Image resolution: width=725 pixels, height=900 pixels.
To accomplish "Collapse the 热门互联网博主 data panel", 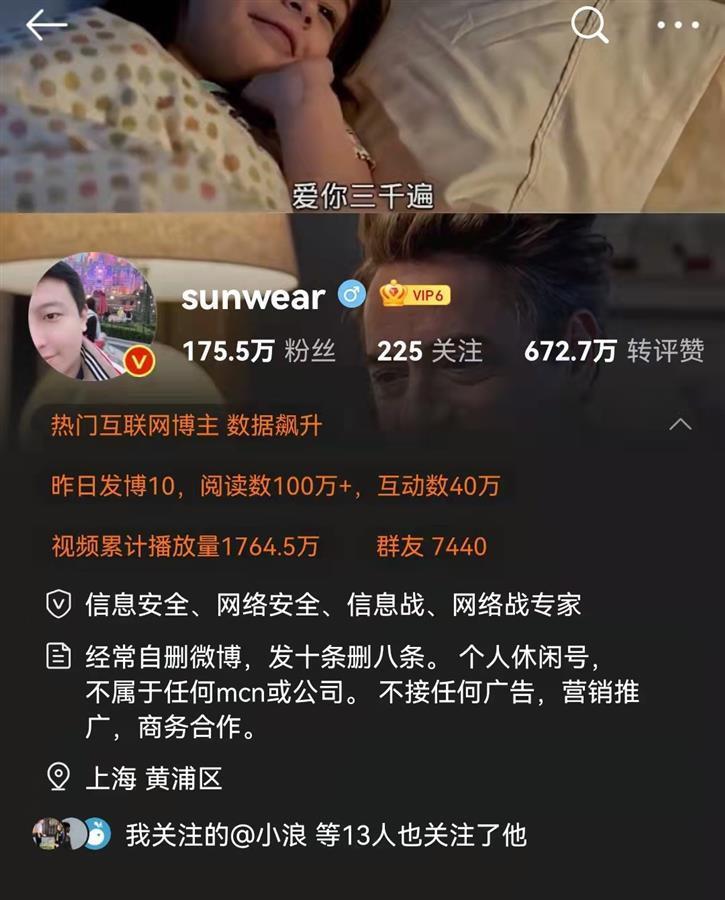I will click(x=680, y=425).
